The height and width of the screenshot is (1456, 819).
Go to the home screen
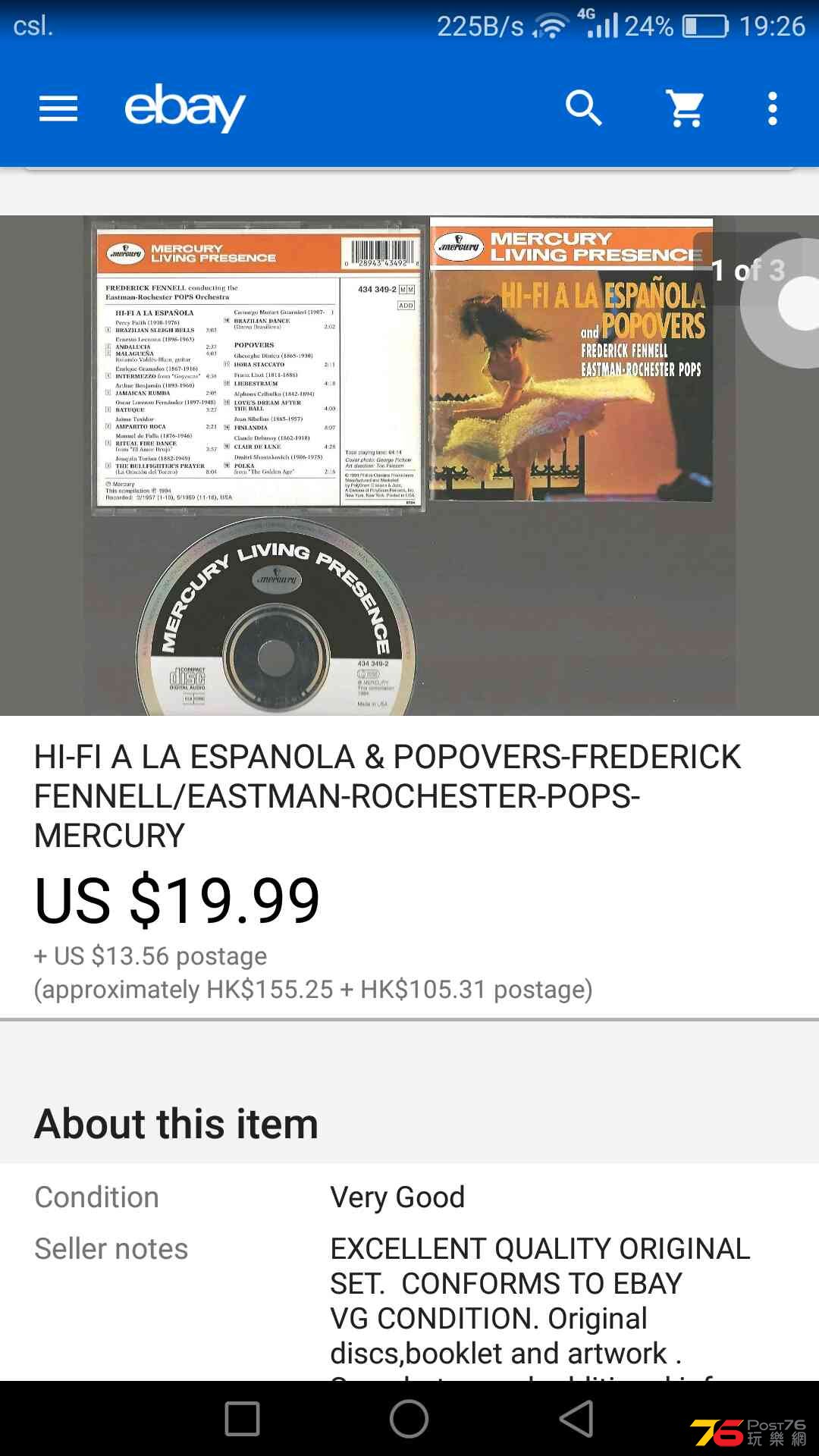click(409, 1418)
